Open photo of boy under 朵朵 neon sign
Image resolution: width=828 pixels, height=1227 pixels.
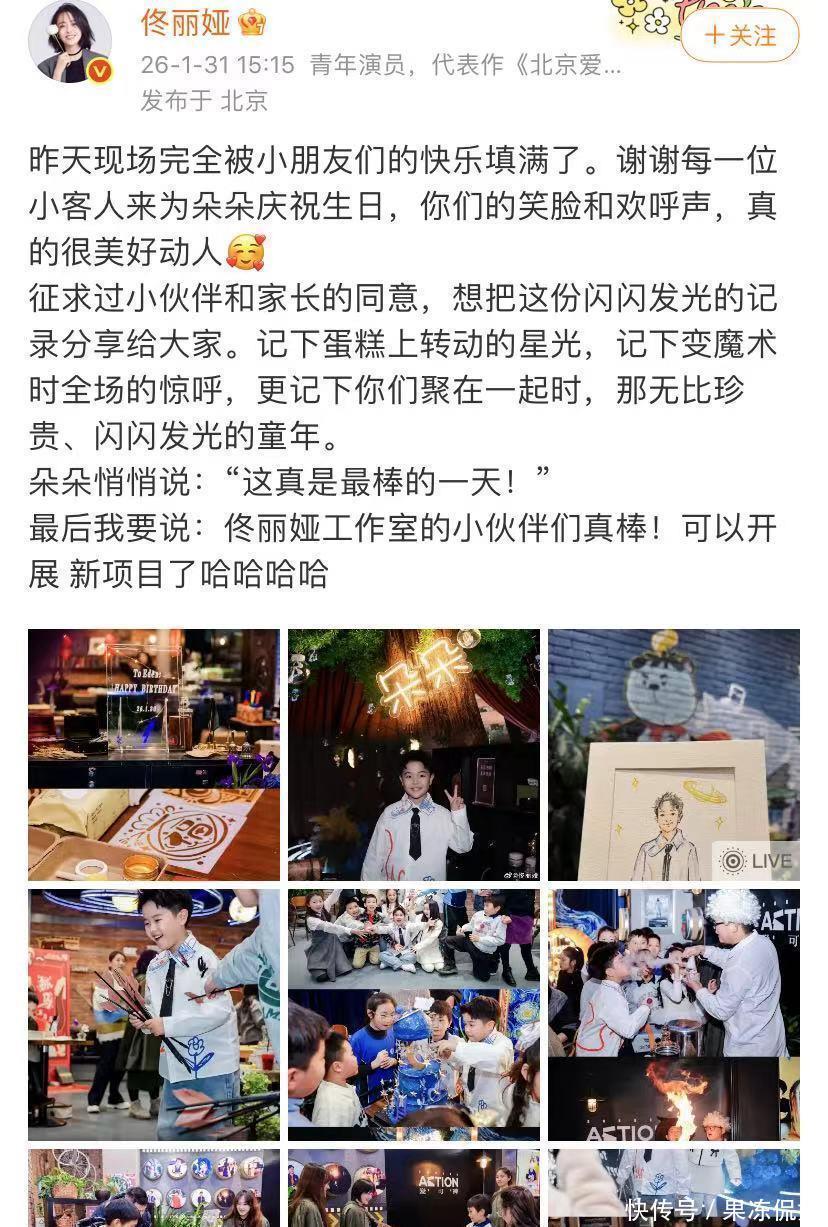413,754
